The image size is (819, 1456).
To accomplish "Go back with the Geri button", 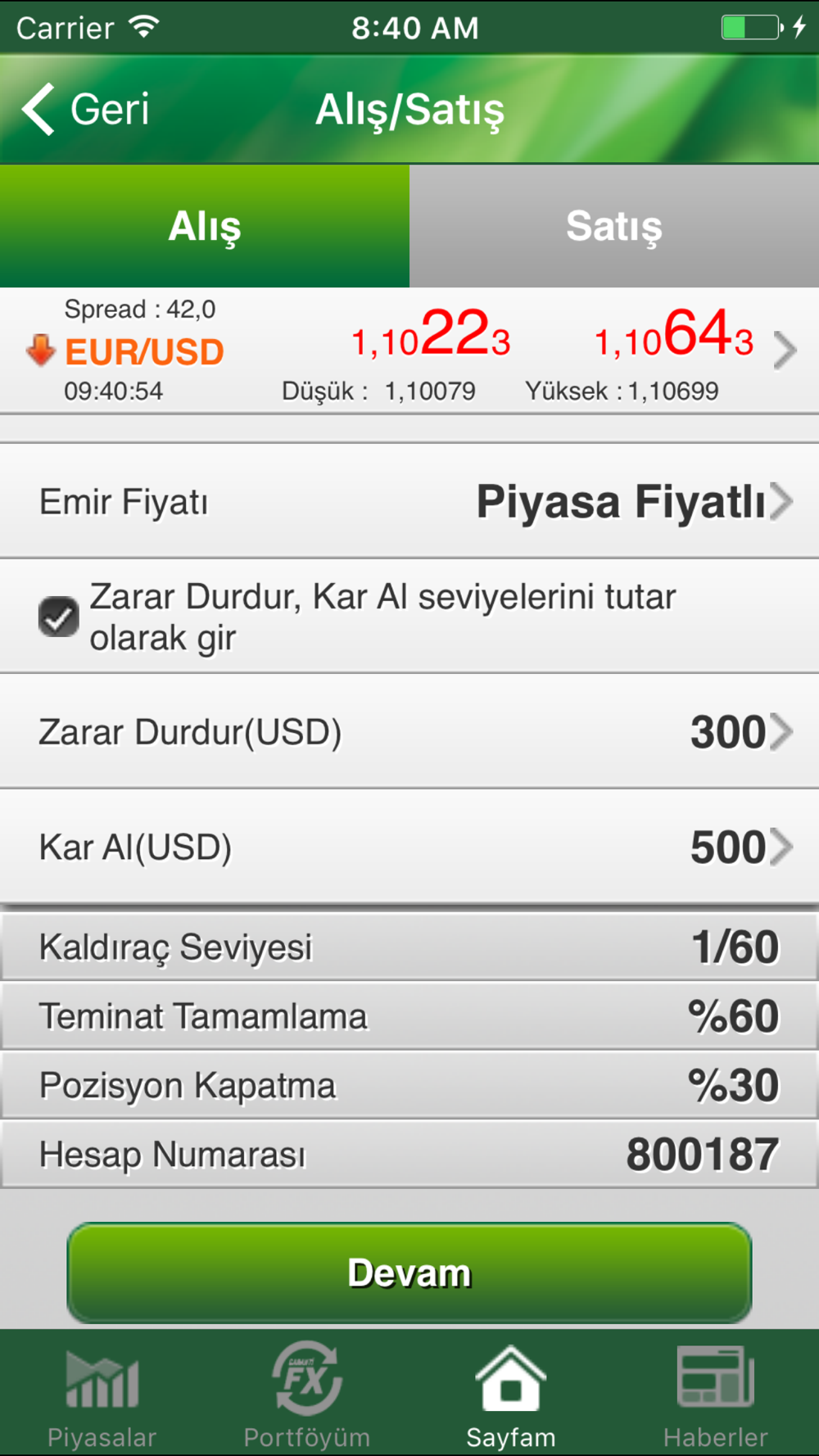I will click(86, 109).
